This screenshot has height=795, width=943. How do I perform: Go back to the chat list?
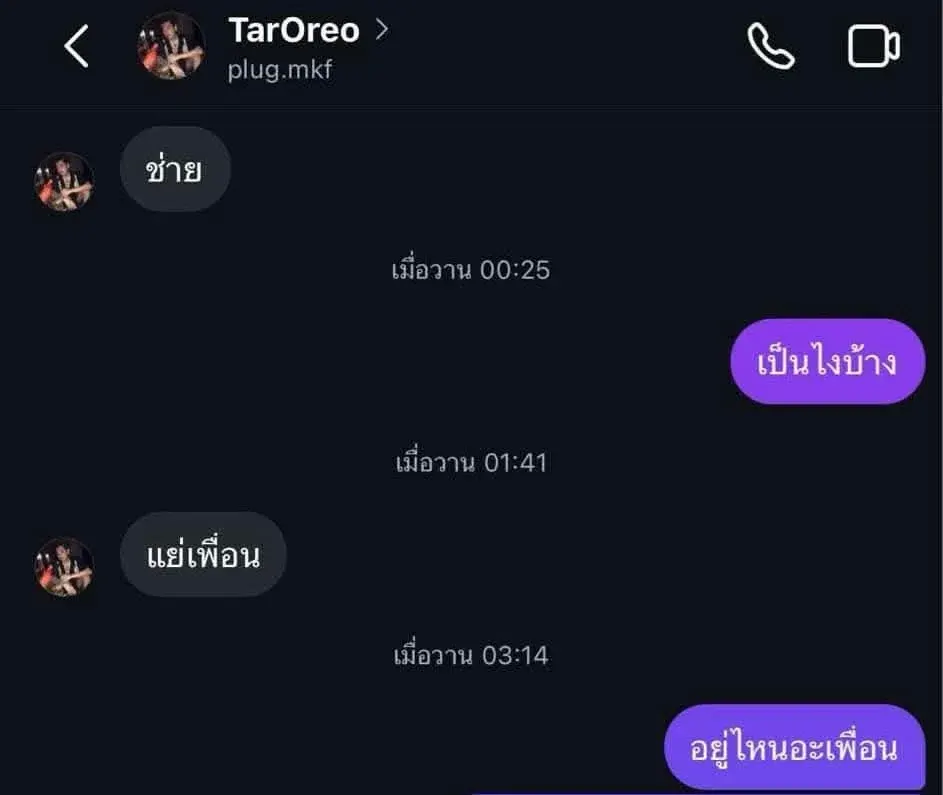coord(77,46)
